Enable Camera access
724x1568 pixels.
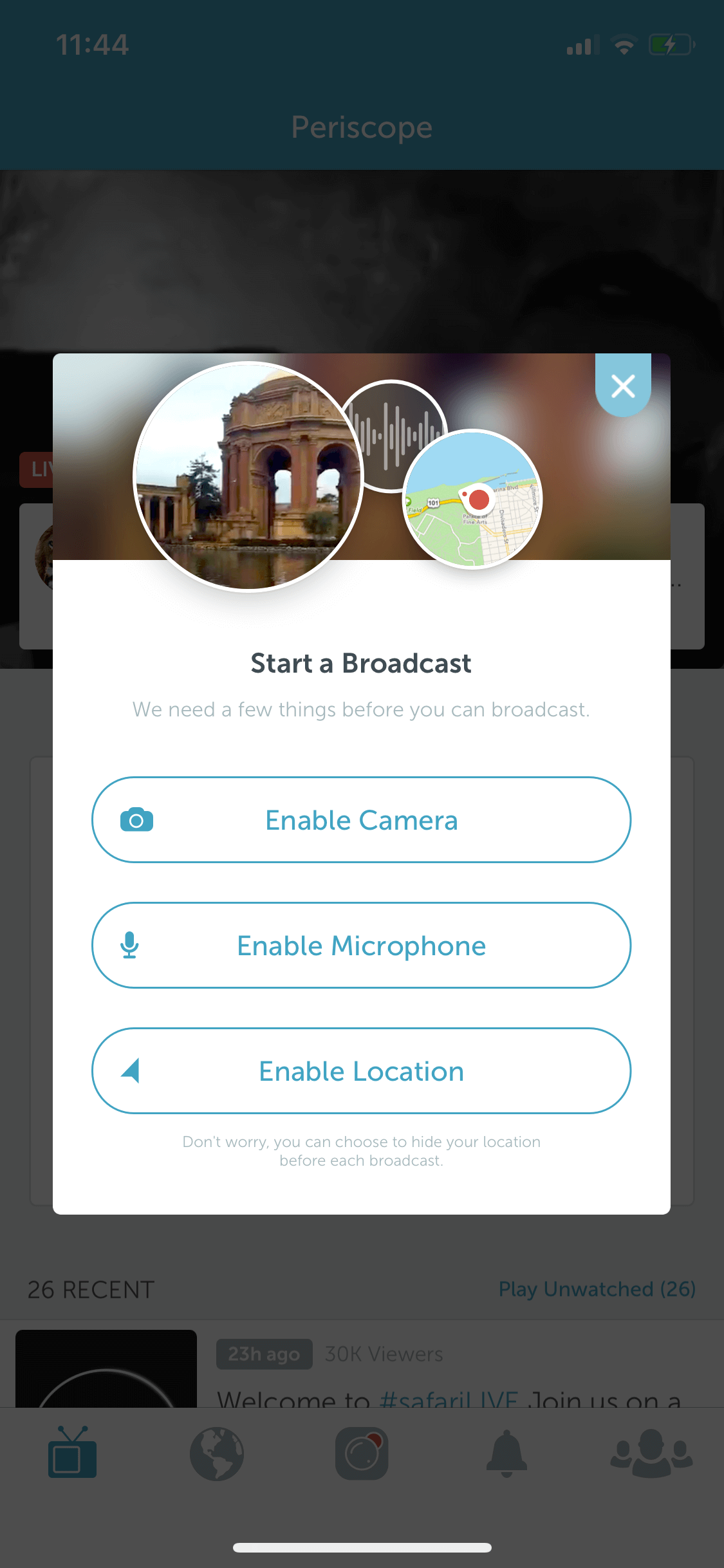[x=361, y=819]
